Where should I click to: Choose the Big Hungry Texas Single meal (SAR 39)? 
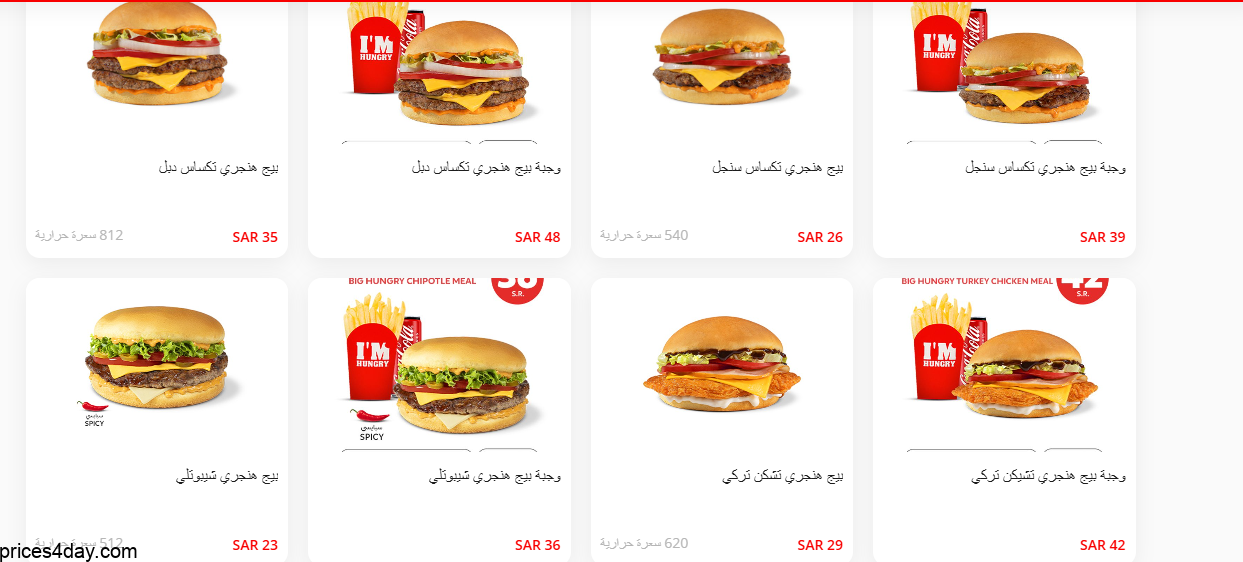click(x=1004, y=130)
